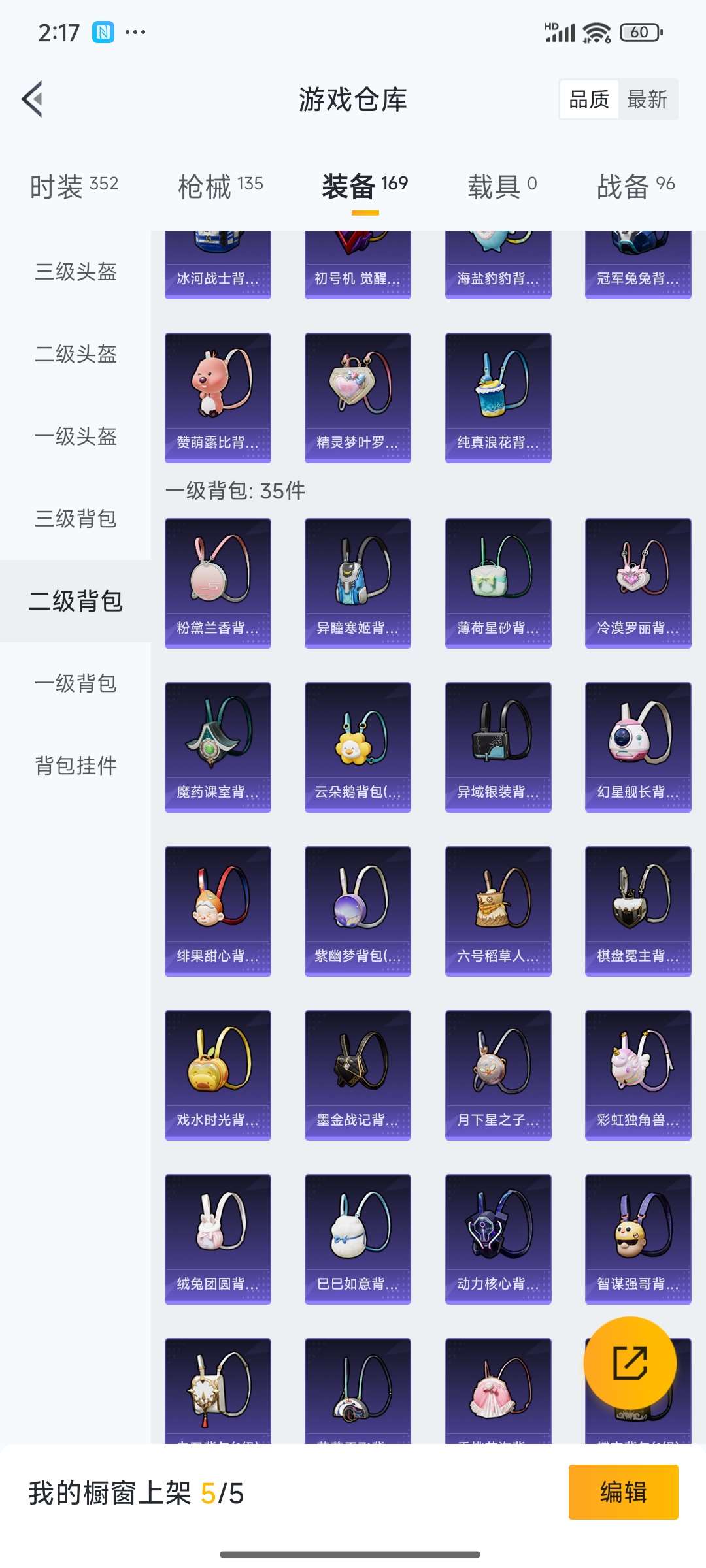Sort by 最新
706x1568 pixels.
647,99
